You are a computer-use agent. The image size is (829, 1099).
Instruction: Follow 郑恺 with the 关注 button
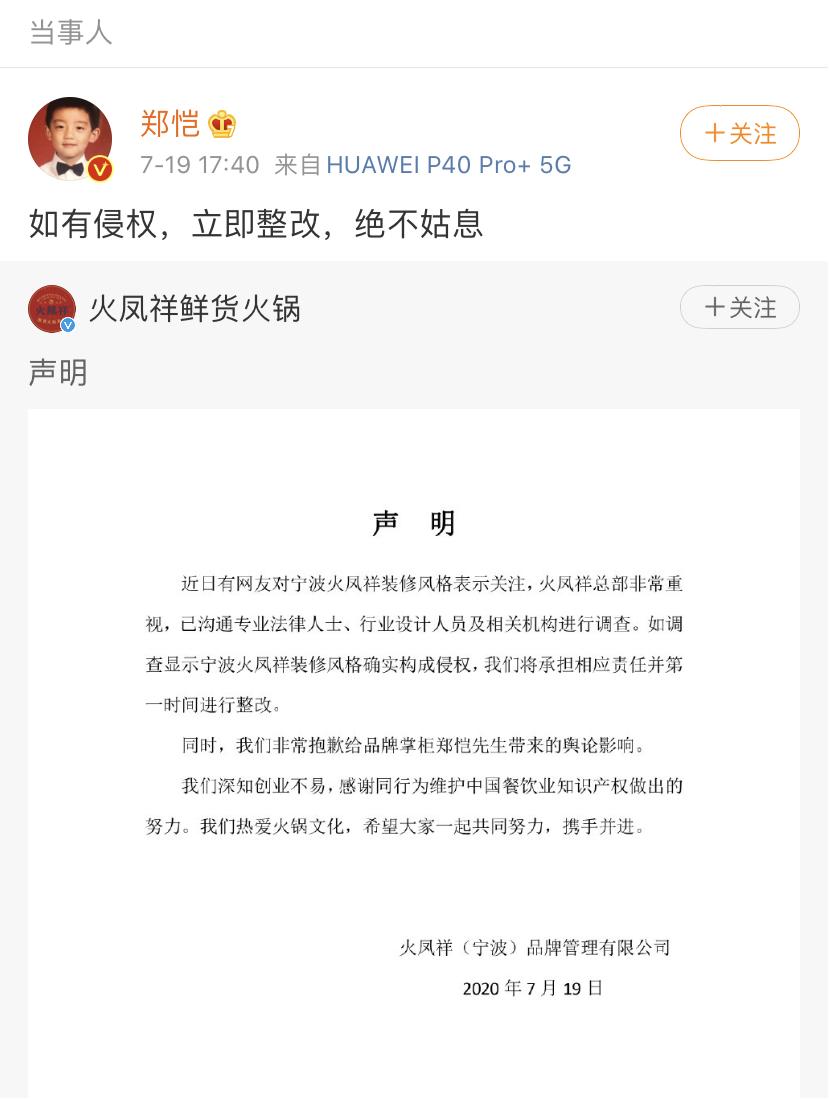point(739,133)
